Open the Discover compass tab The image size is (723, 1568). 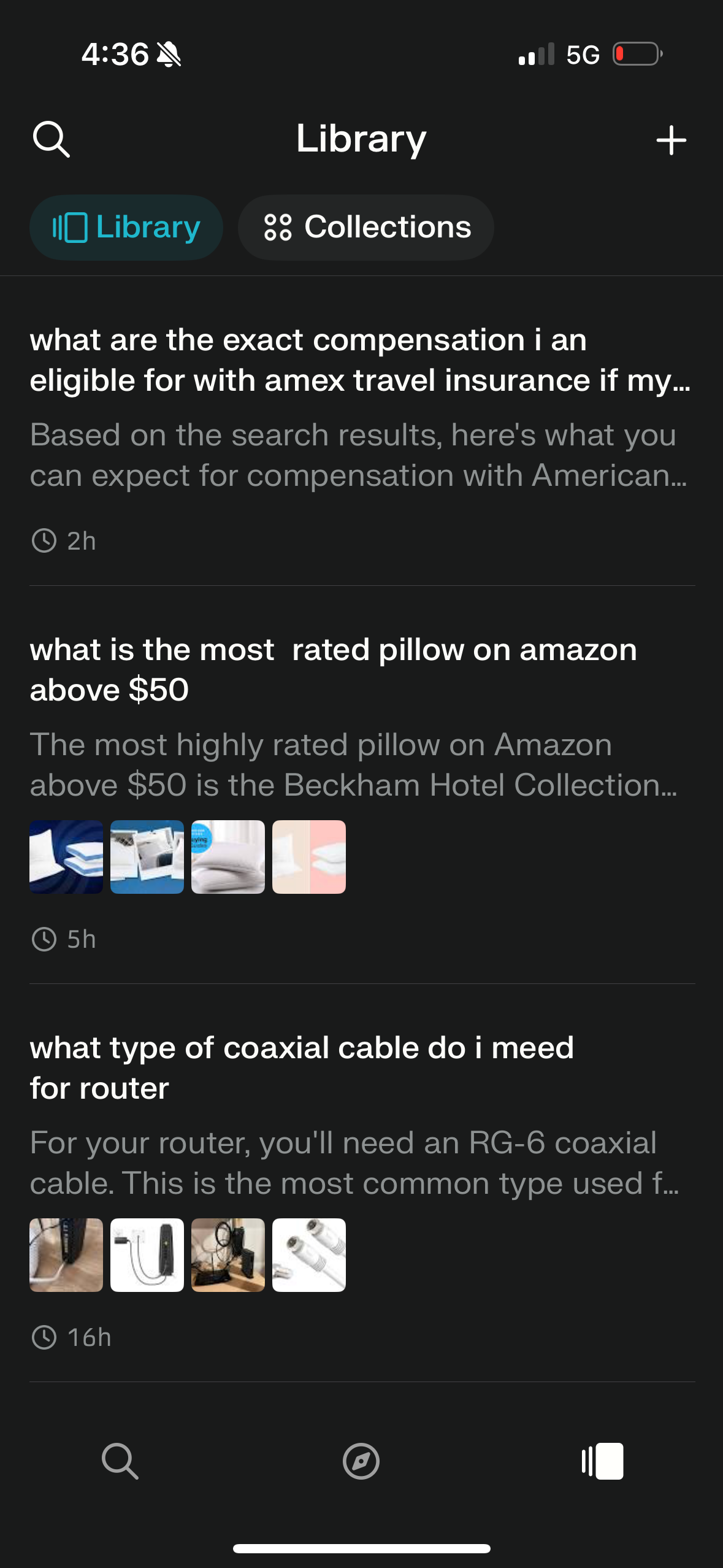click(x=361, y=1461)
